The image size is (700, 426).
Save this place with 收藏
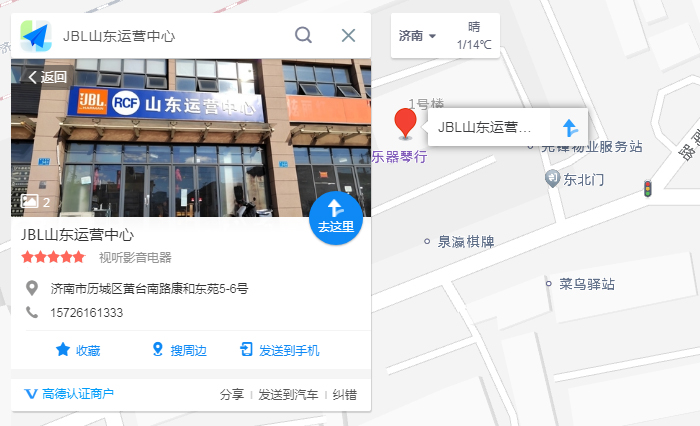77,350
